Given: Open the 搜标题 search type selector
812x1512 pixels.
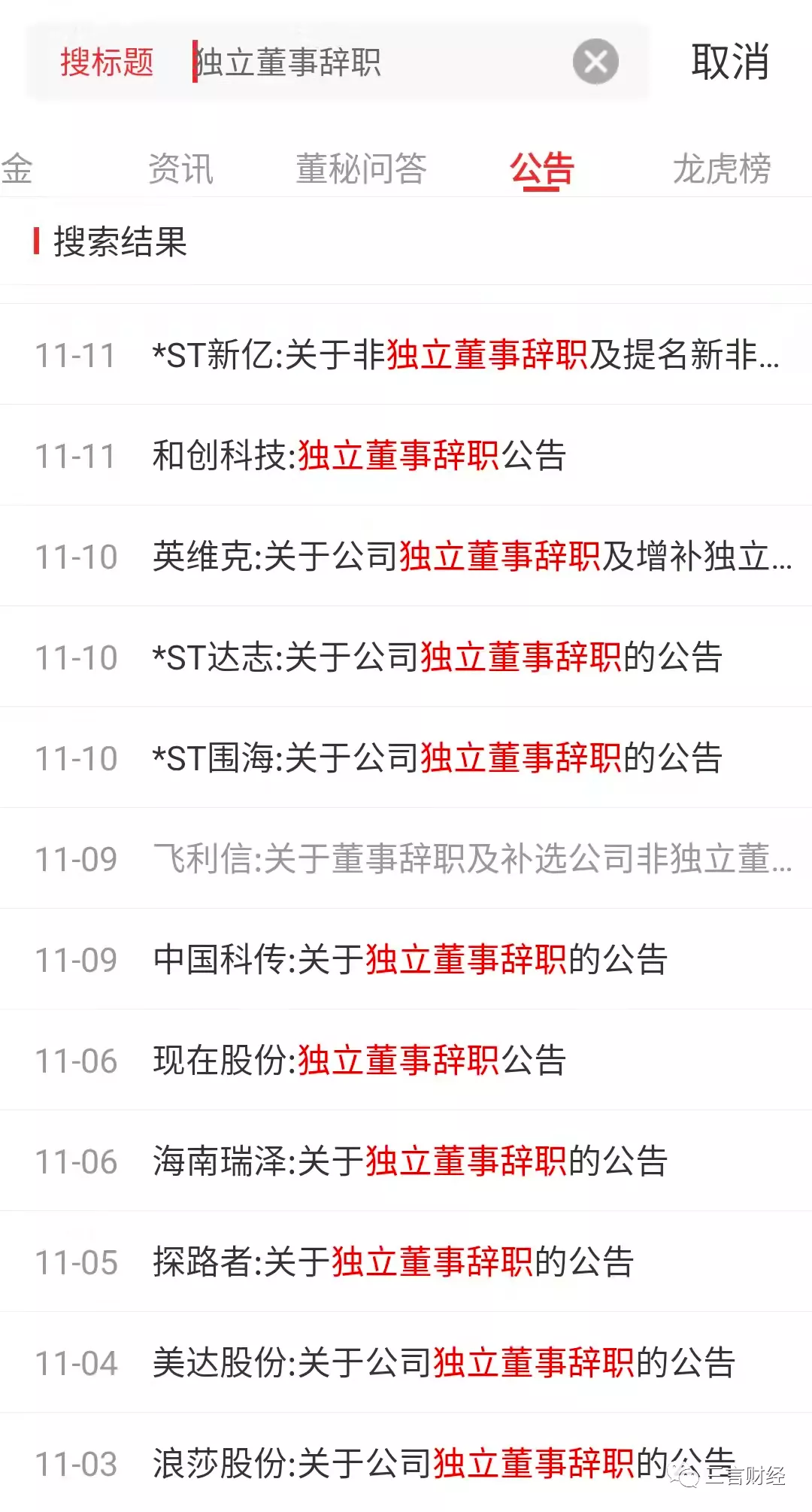Looking at the screenshot, I should (x=107, y=62).
